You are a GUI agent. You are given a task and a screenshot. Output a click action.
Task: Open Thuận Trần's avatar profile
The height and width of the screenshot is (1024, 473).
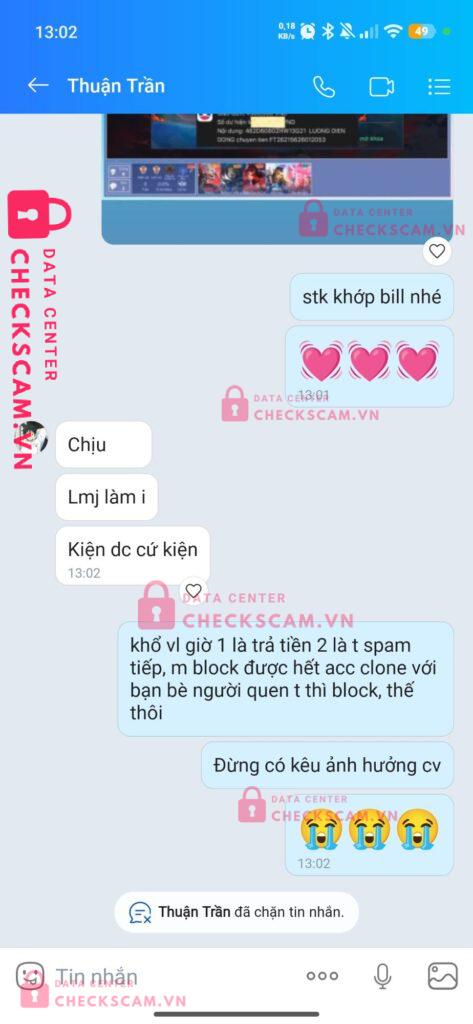click(x=34, y=436)
